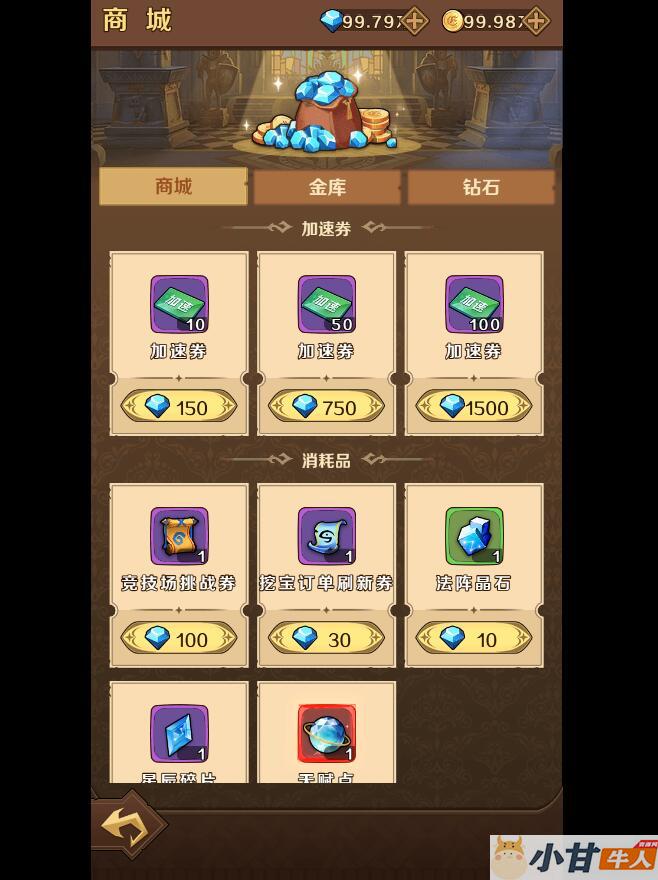Switch to the 金库 tab

coord(327,187)
